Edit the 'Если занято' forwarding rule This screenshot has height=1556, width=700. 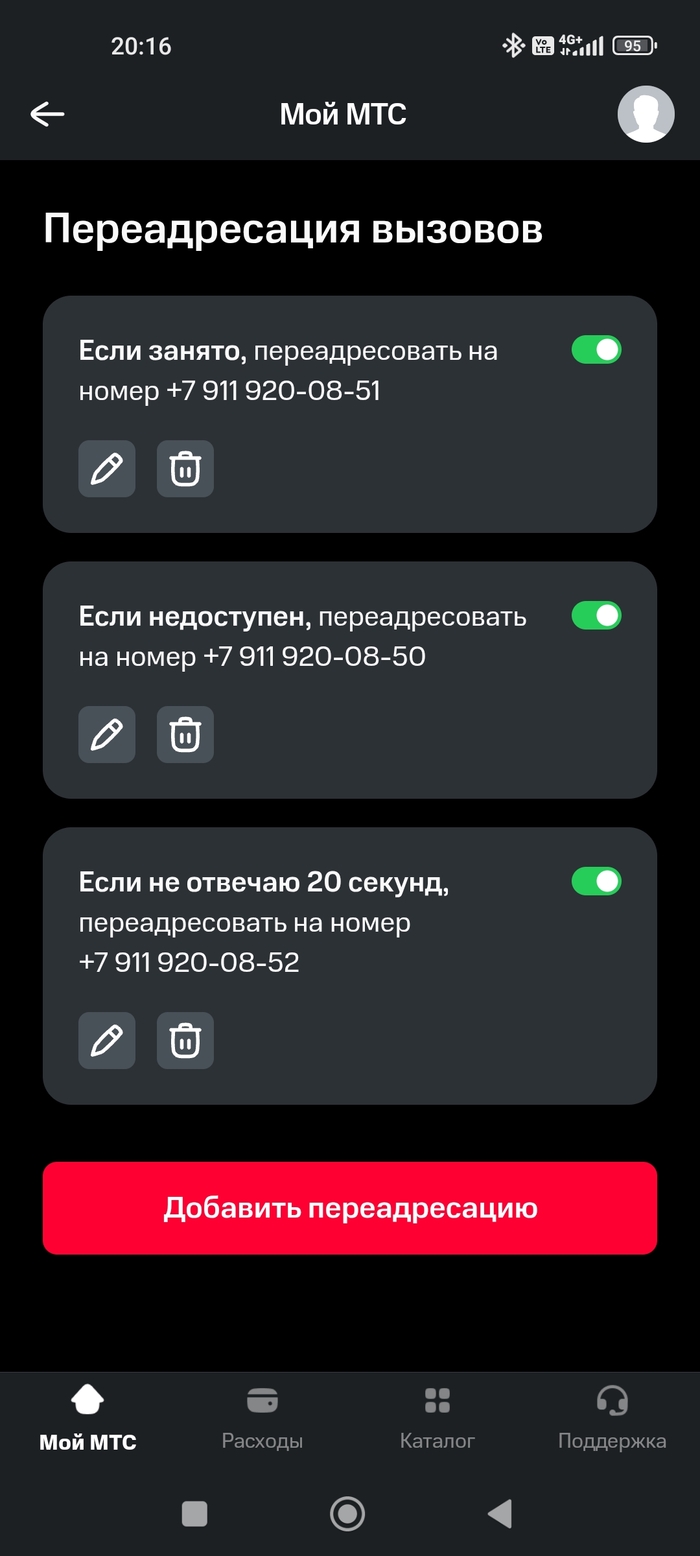click(107, 469)
